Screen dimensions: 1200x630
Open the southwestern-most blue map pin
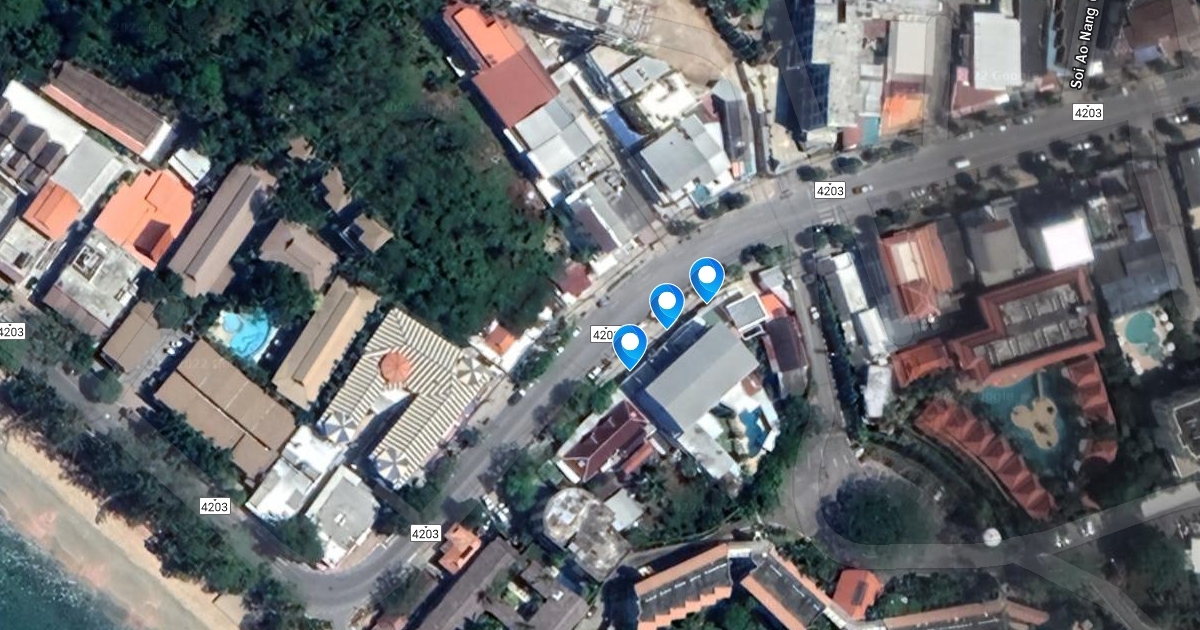[630, 343]
